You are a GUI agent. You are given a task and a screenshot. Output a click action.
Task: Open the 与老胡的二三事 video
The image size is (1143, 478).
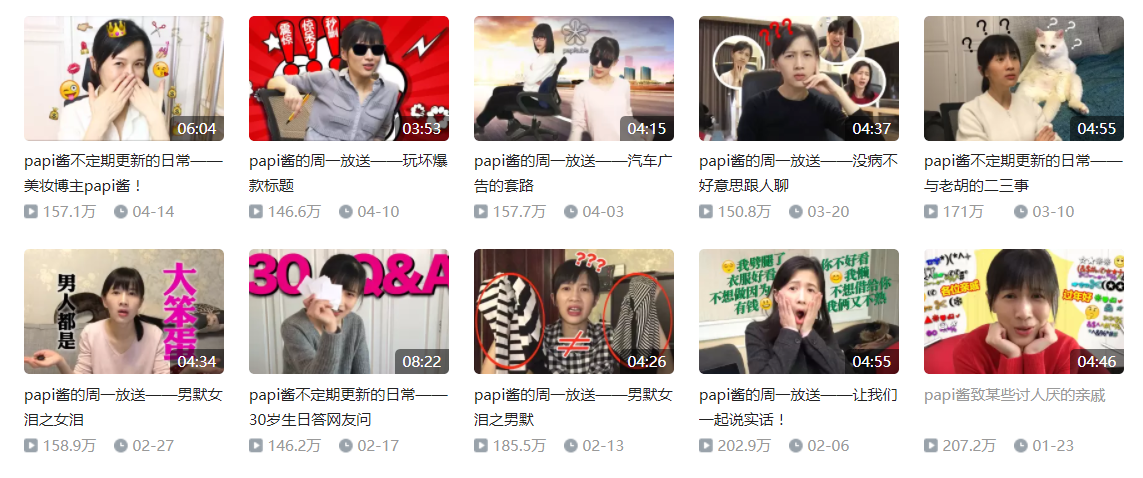tap(1024, 78)
